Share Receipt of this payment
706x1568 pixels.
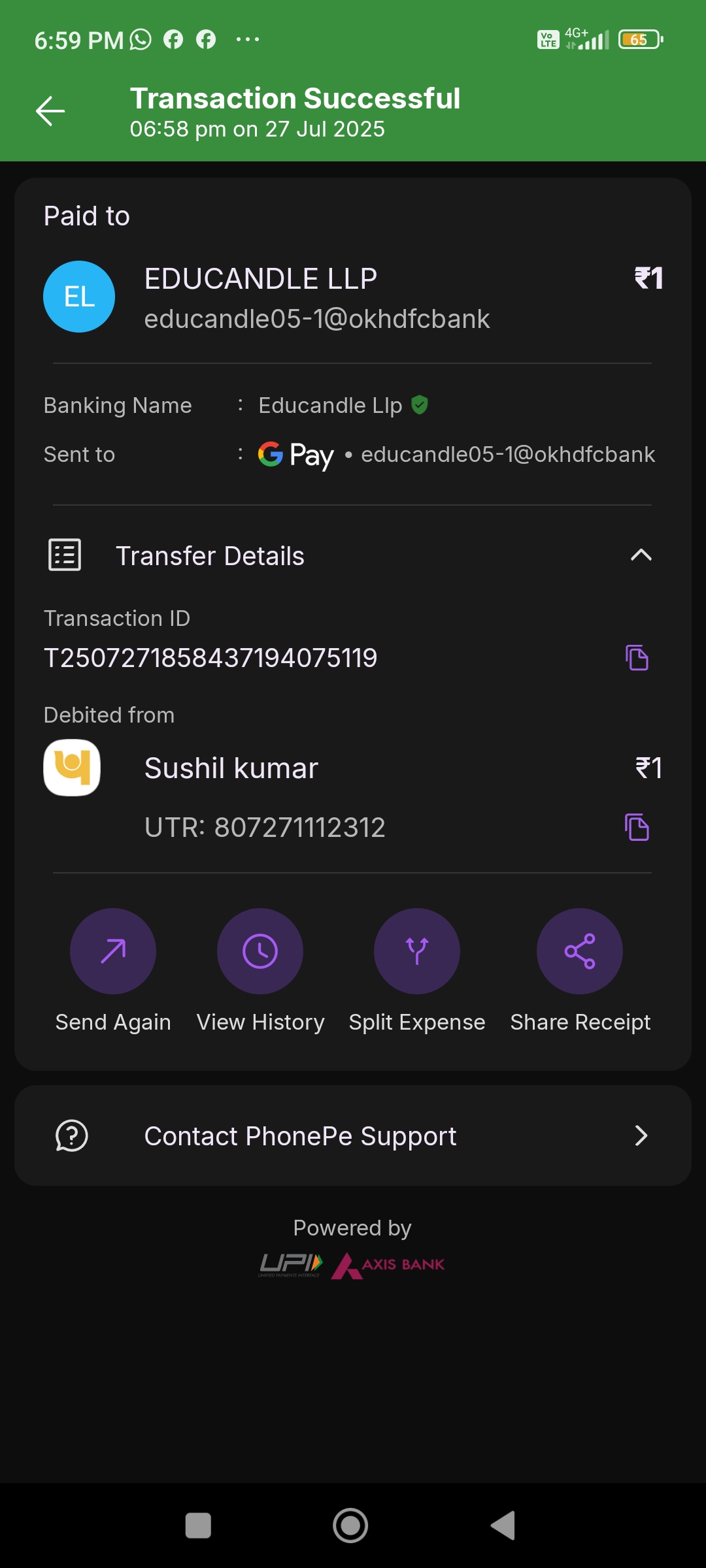(580, 951)
